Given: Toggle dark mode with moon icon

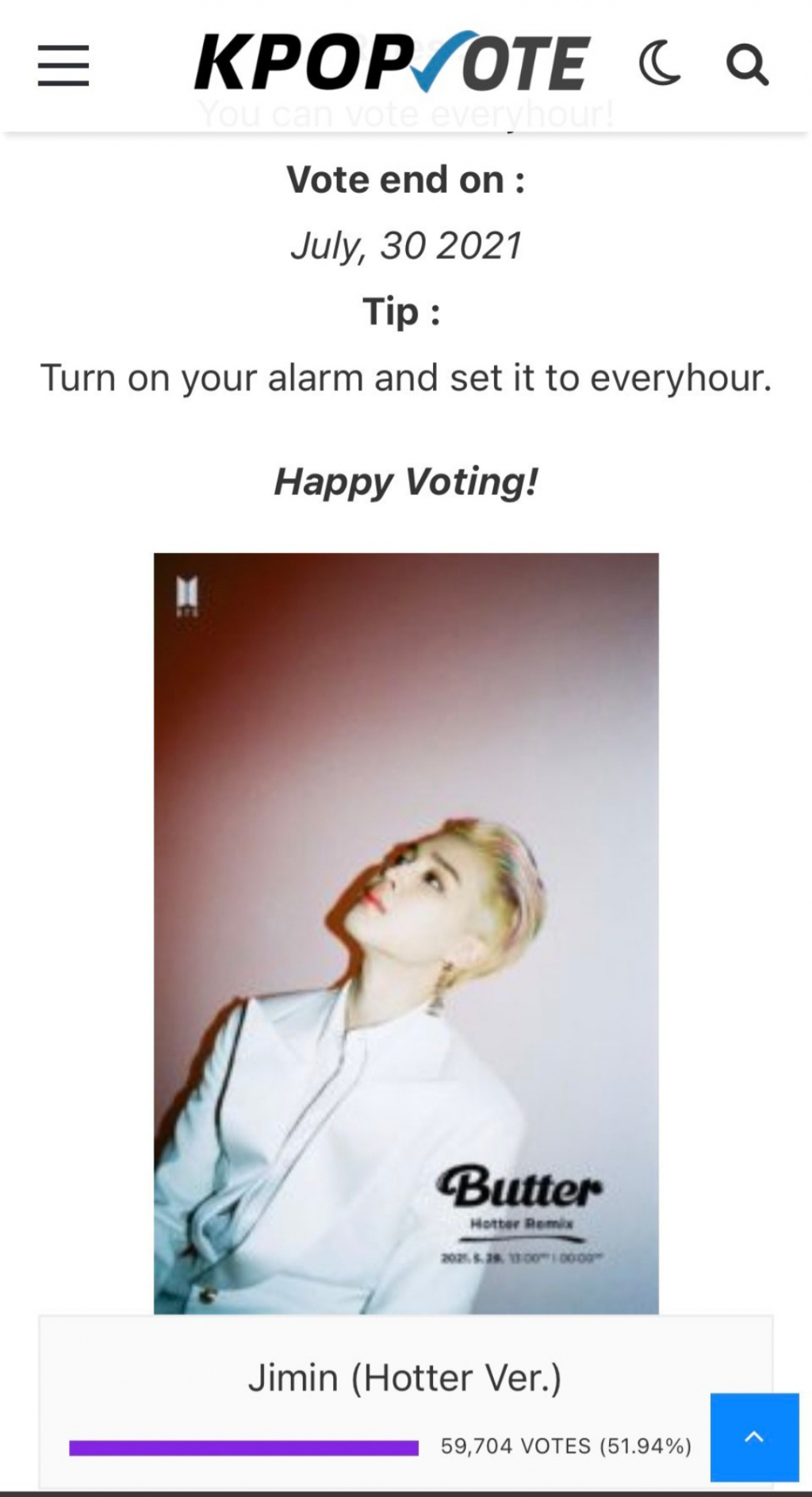Looking at the screenshot, I should tap(660, 65).
